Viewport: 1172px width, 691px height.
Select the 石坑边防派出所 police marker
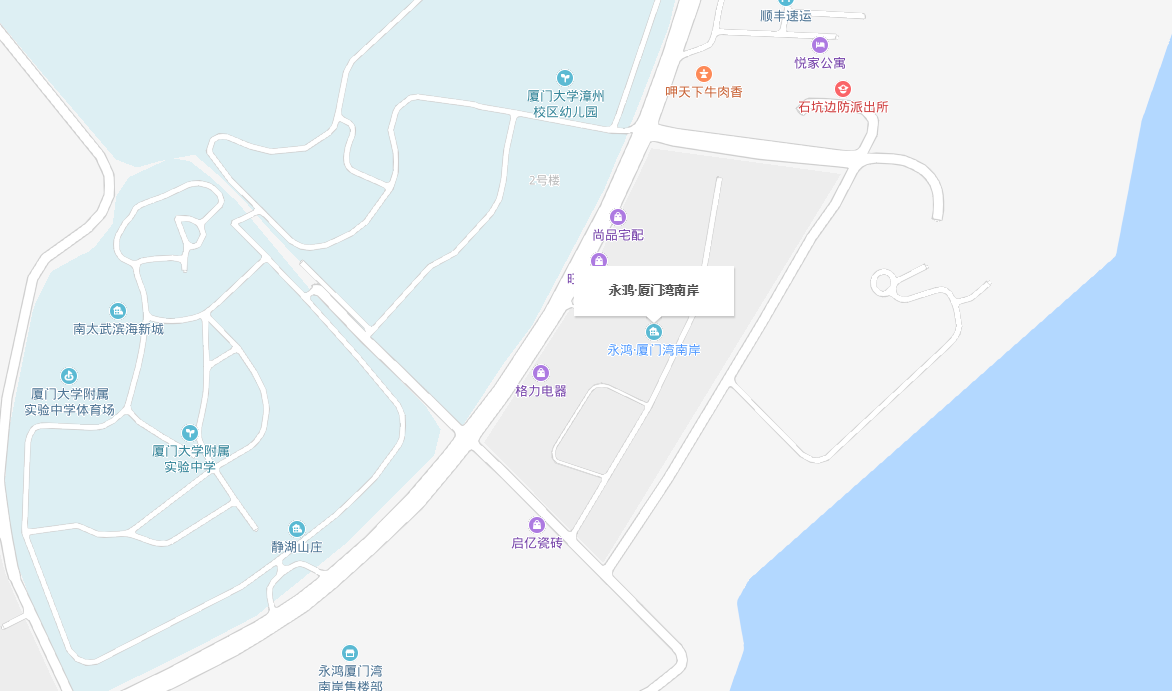[843, 89]
